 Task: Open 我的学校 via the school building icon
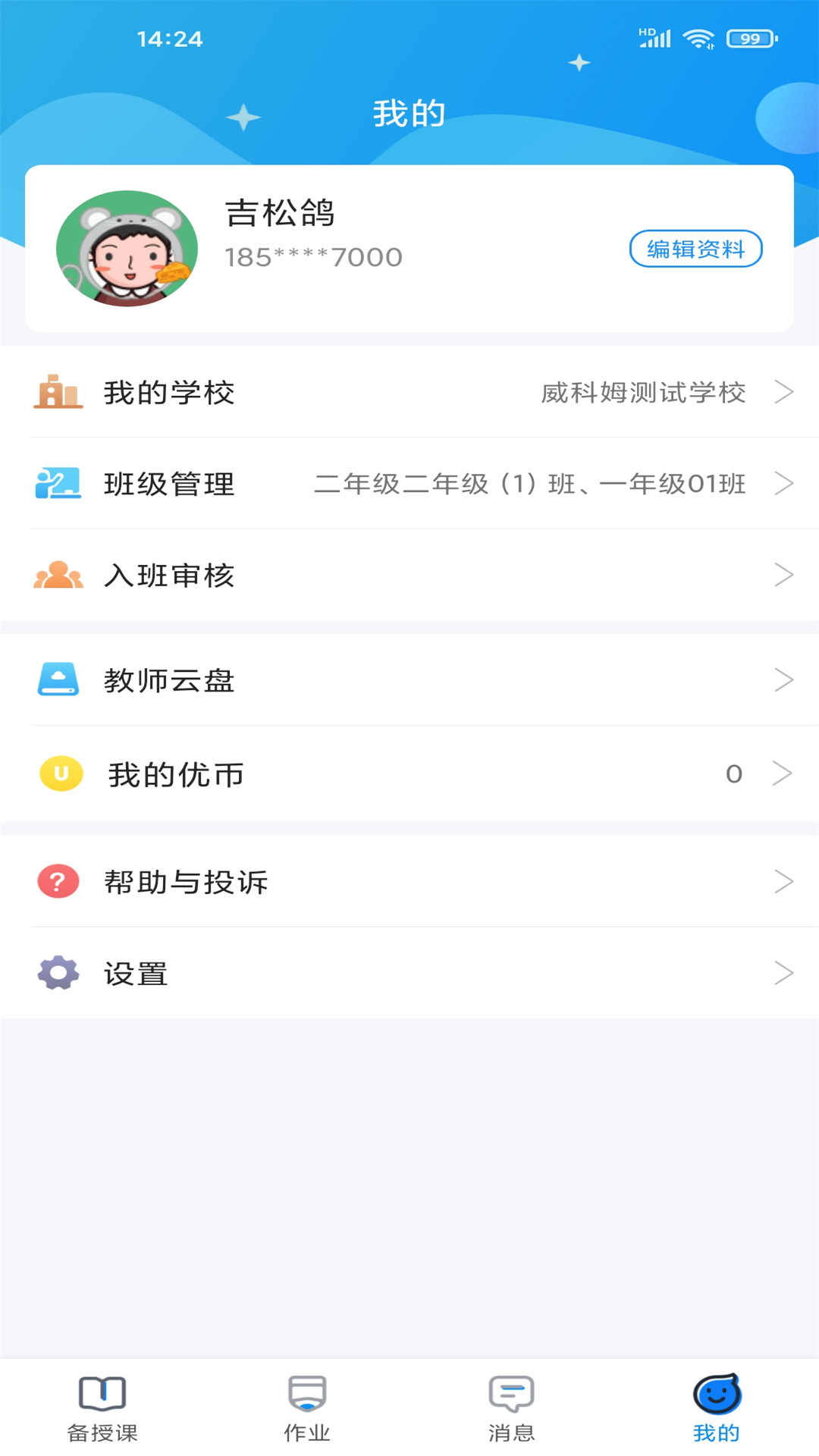59,393
